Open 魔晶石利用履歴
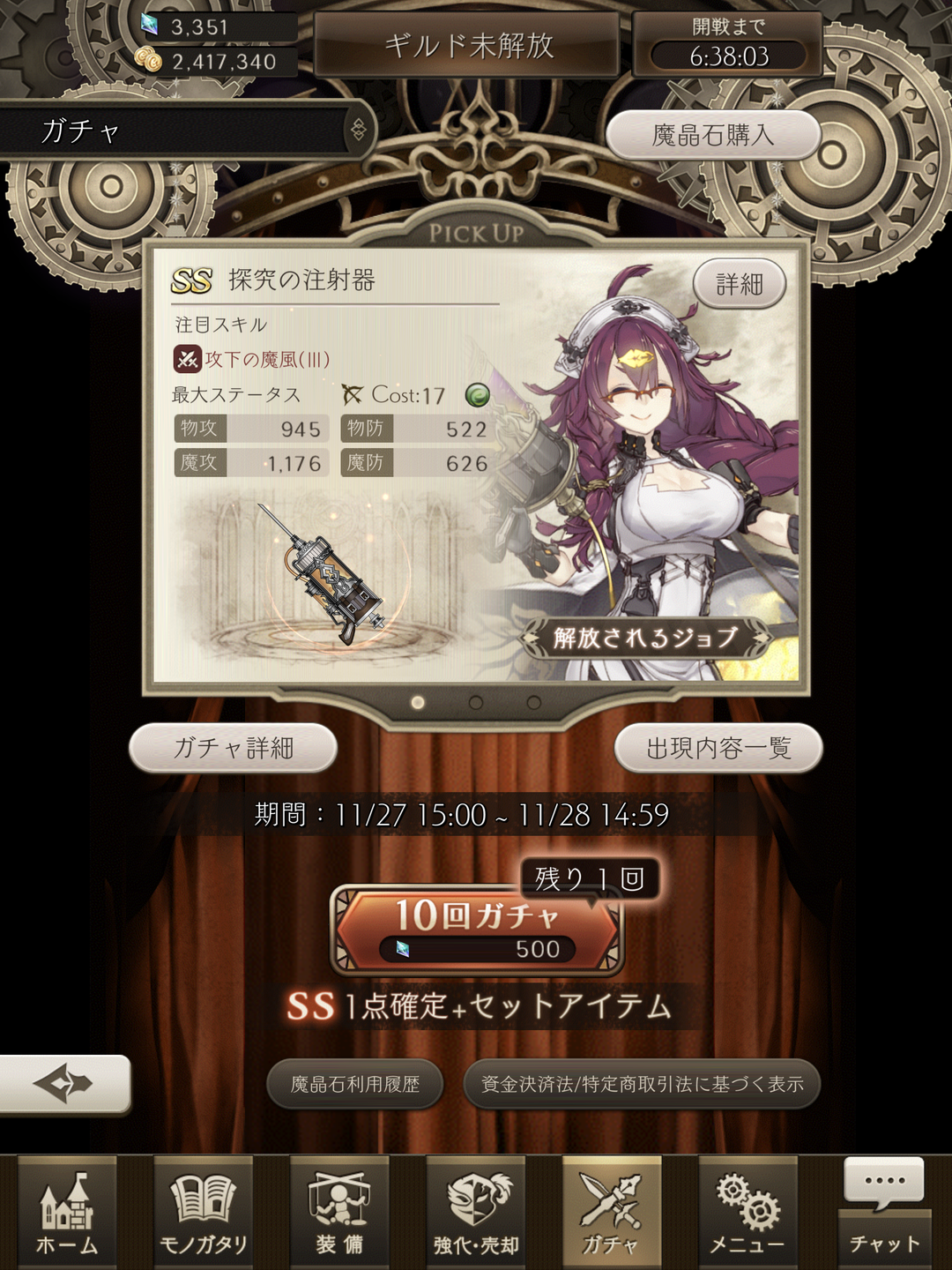 coord(354,1084)
